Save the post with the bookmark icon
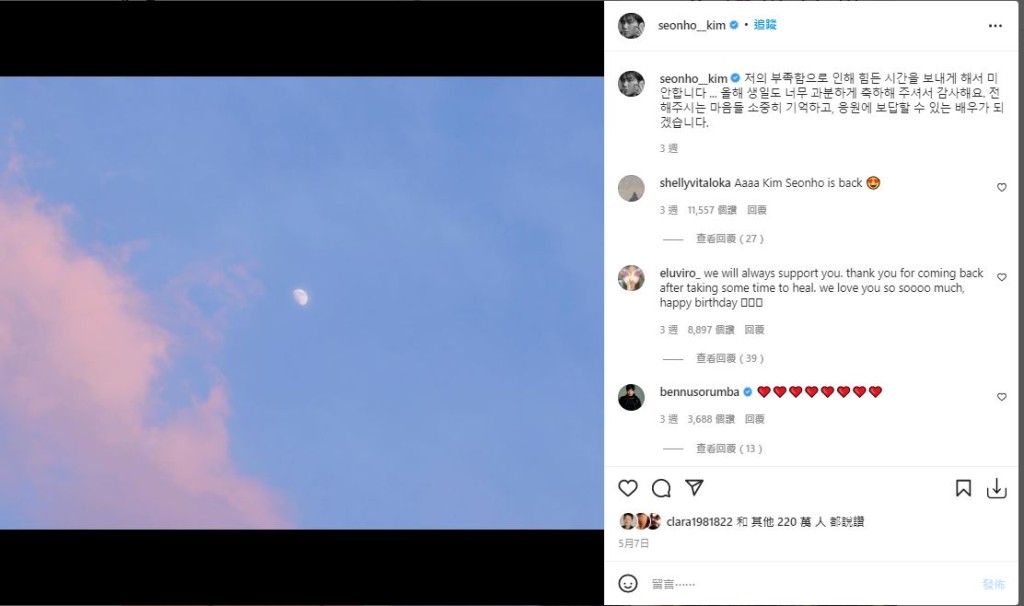Image resolution: width=1024 pixels, height=606 pixels. [x=963, y=488]
